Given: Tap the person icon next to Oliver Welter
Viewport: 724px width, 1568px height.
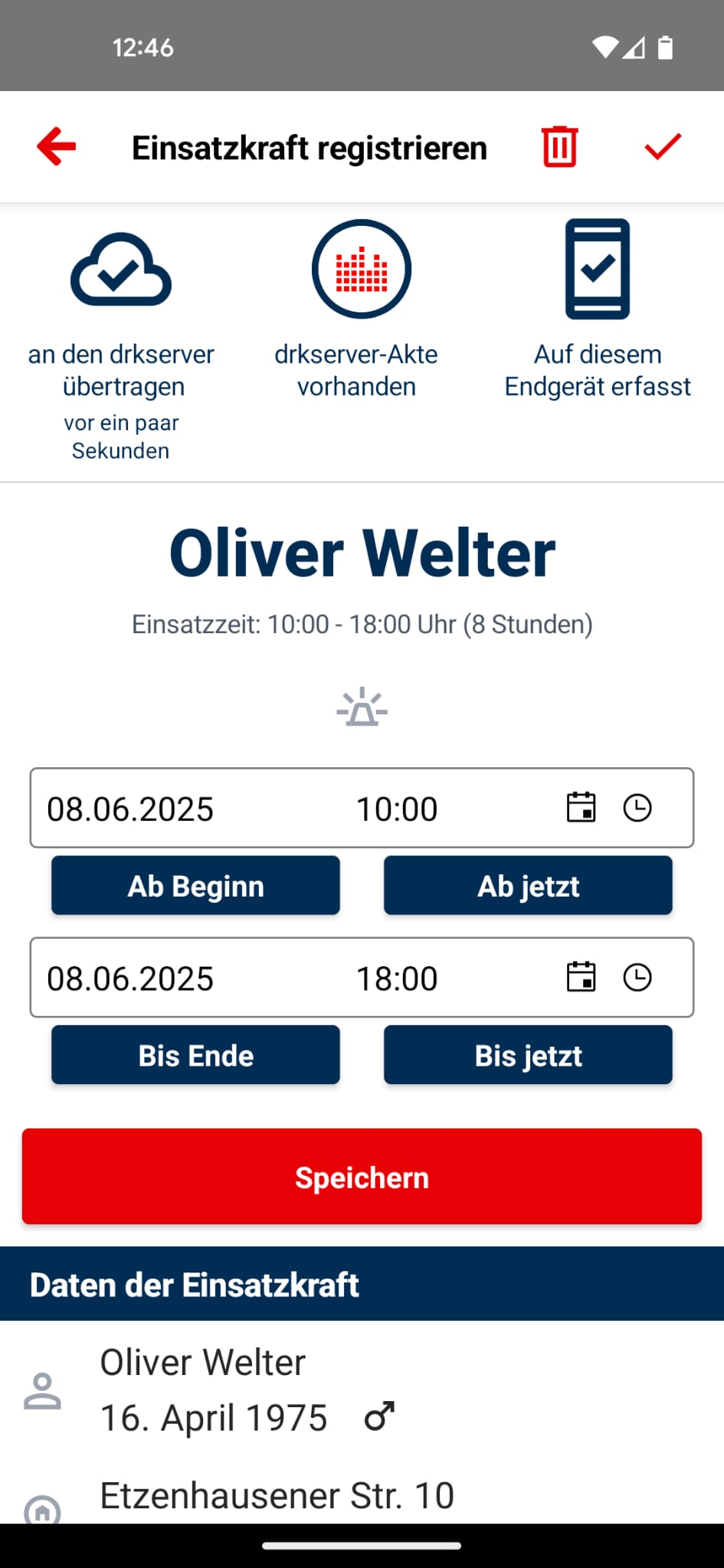Looking at the screenshot, I should (44, 1389).
